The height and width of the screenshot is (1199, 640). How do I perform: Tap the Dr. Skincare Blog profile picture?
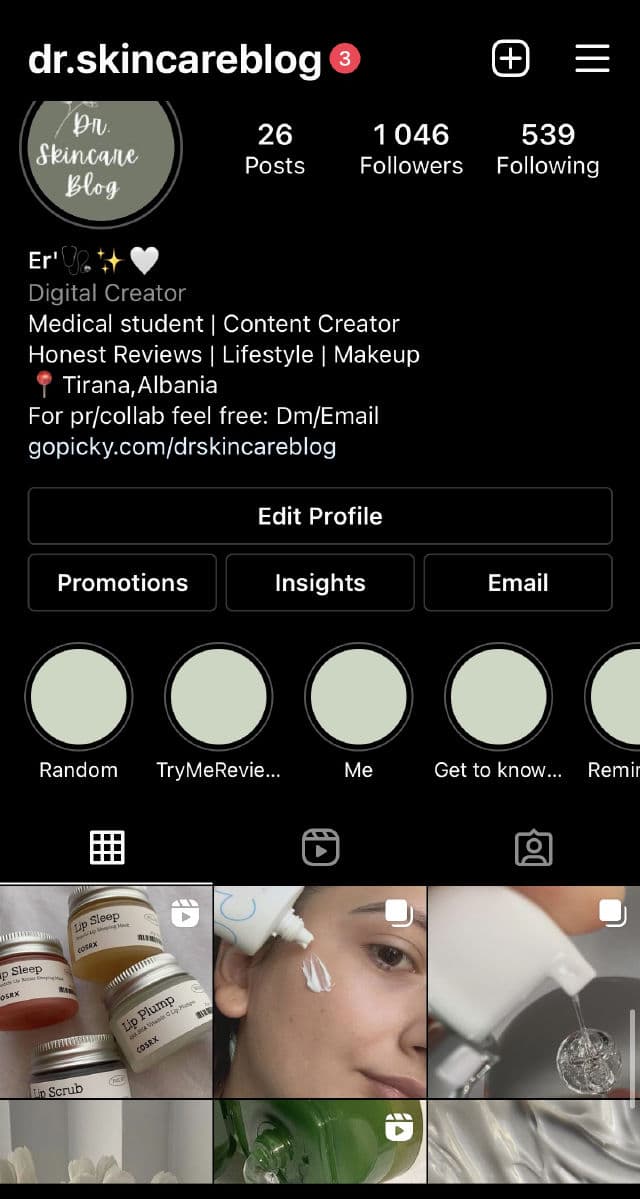(100, 150)
